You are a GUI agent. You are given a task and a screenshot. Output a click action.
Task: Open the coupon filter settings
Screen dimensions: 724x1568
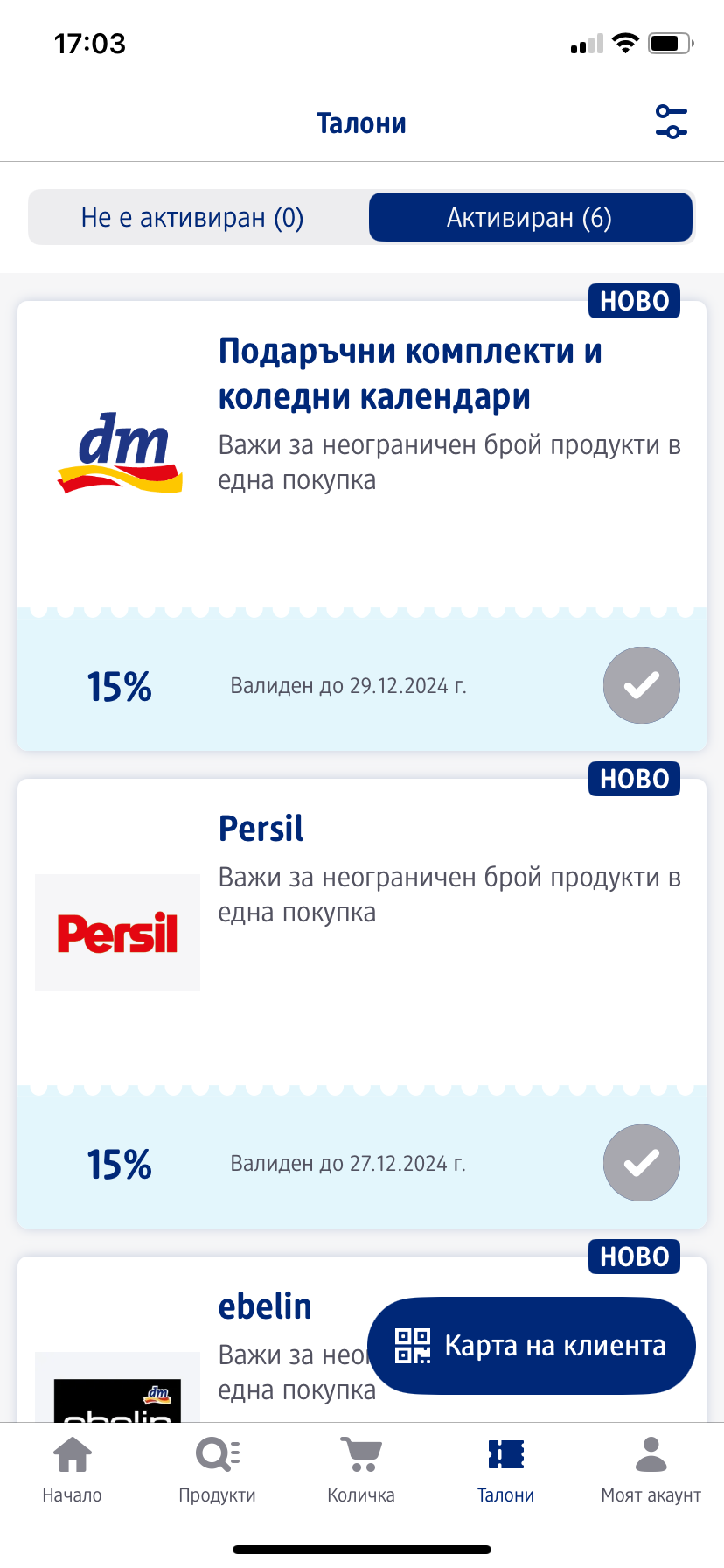671,122
